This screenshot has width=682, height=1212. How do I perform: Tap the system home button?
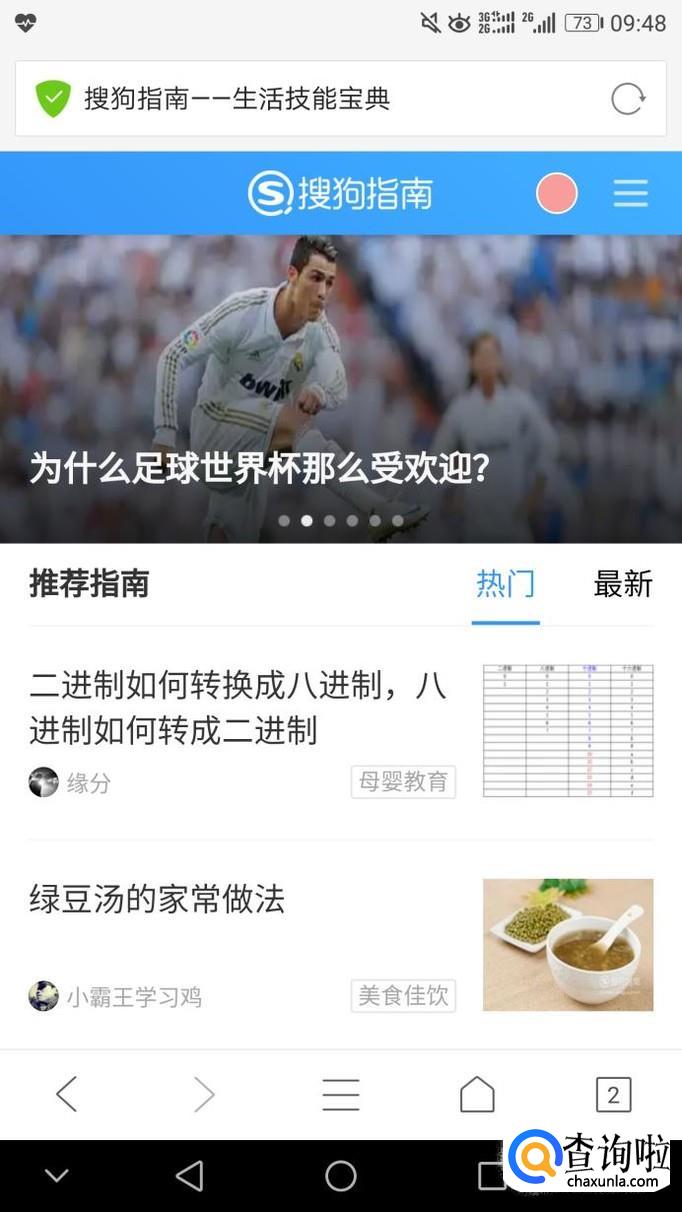340,1176
